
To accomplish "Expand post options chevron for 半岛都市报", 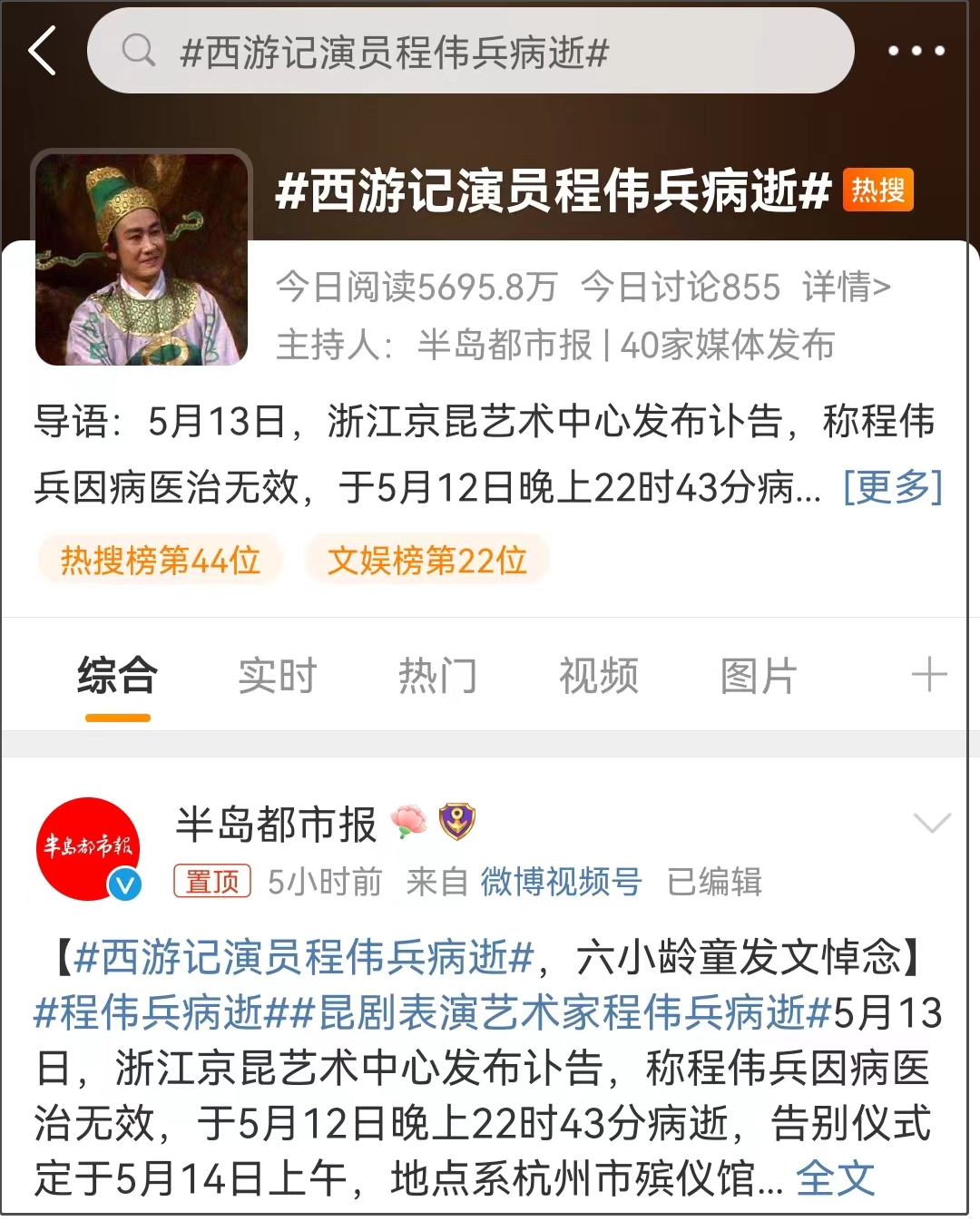I will click(x=931, y=823).
